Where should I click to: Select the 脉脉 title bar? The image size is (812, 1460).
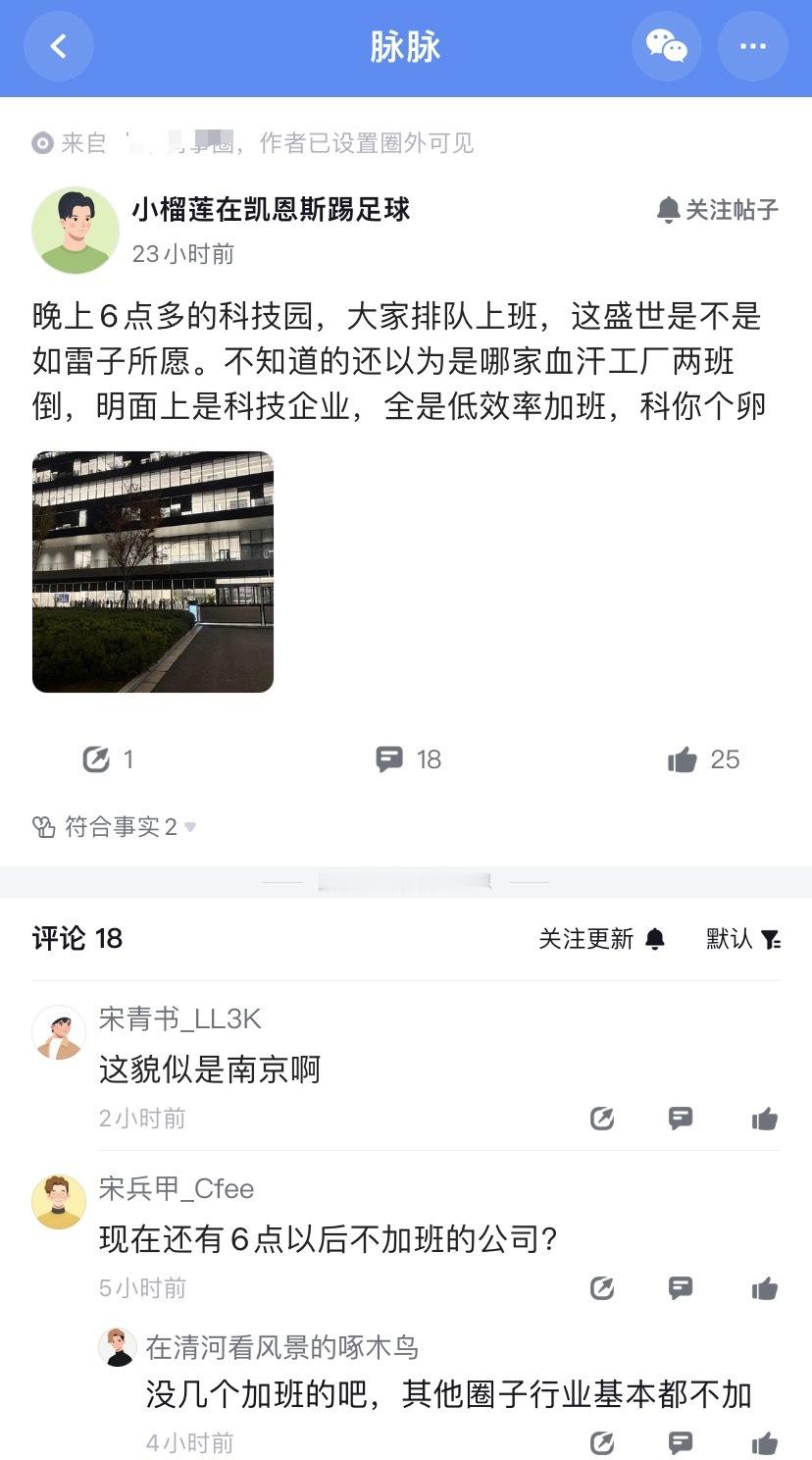406,45
